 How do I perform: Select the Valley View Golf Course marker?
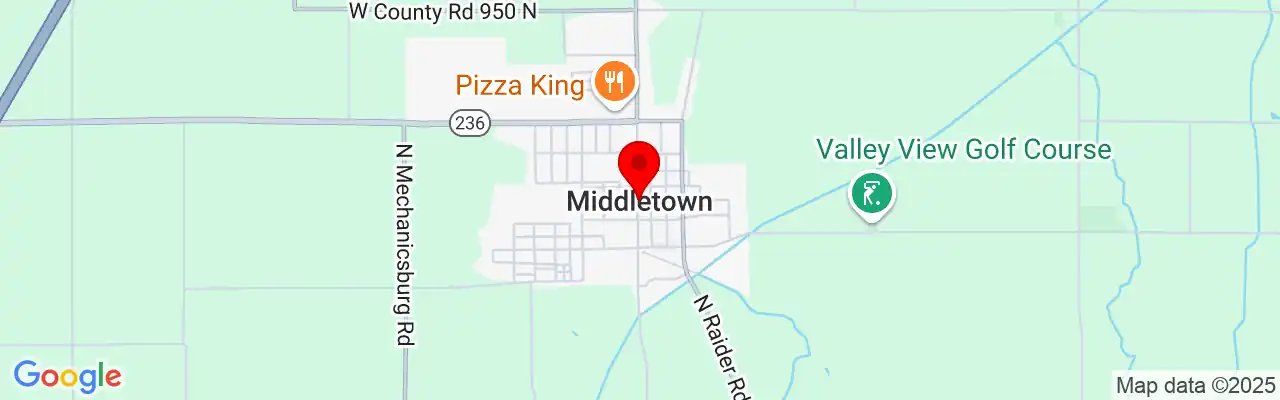(872, 192)
